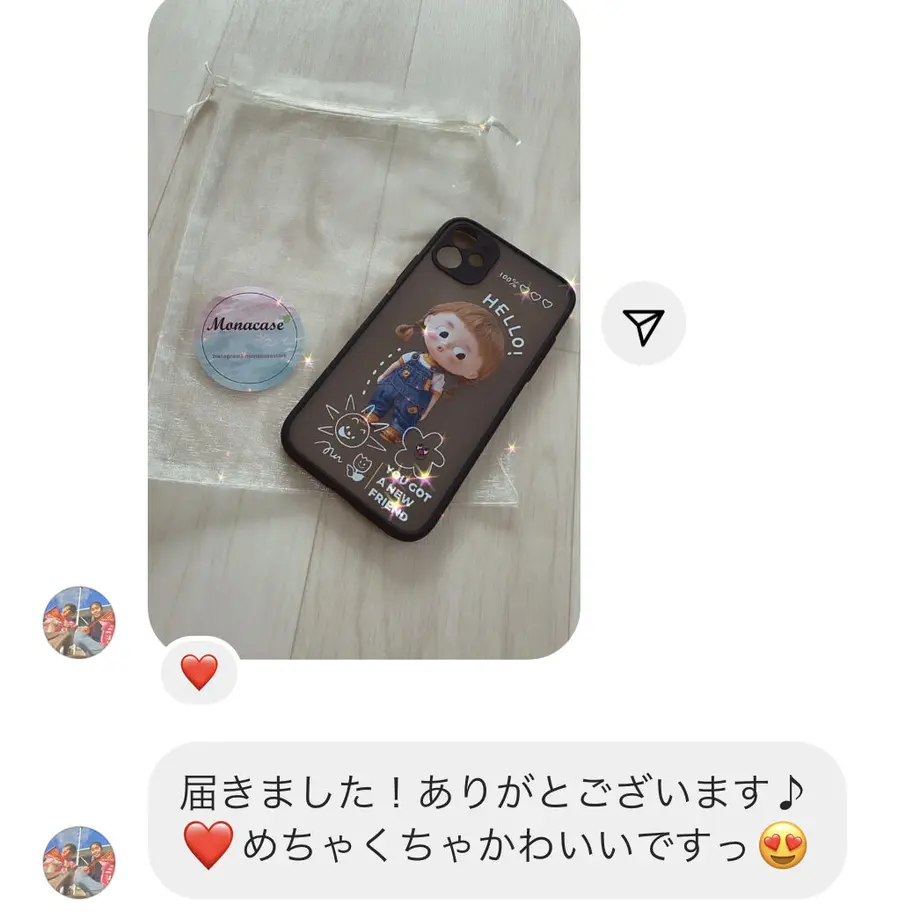Open the phone case photo message

click(363, 330)
